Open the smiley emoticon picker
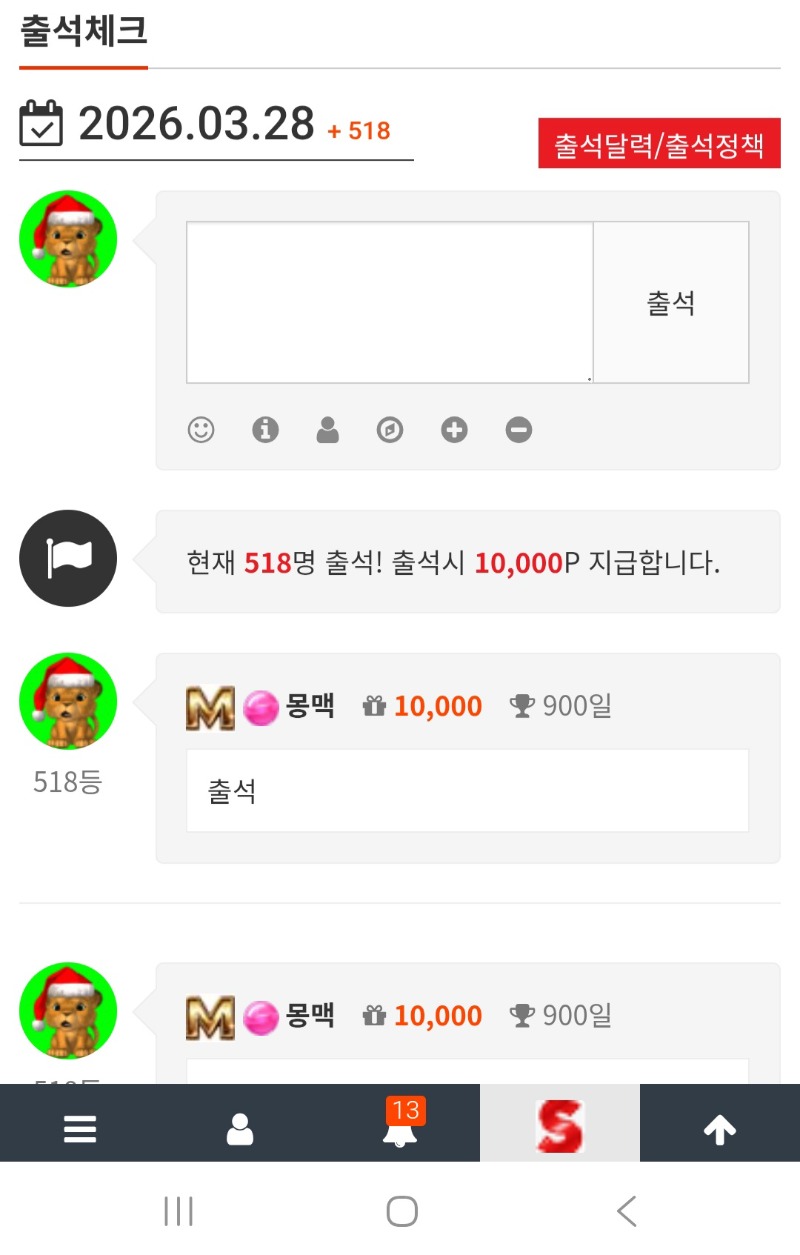The height and width of the screenshot is (1255, 800). pyautogui.click(x=202, y=430)
